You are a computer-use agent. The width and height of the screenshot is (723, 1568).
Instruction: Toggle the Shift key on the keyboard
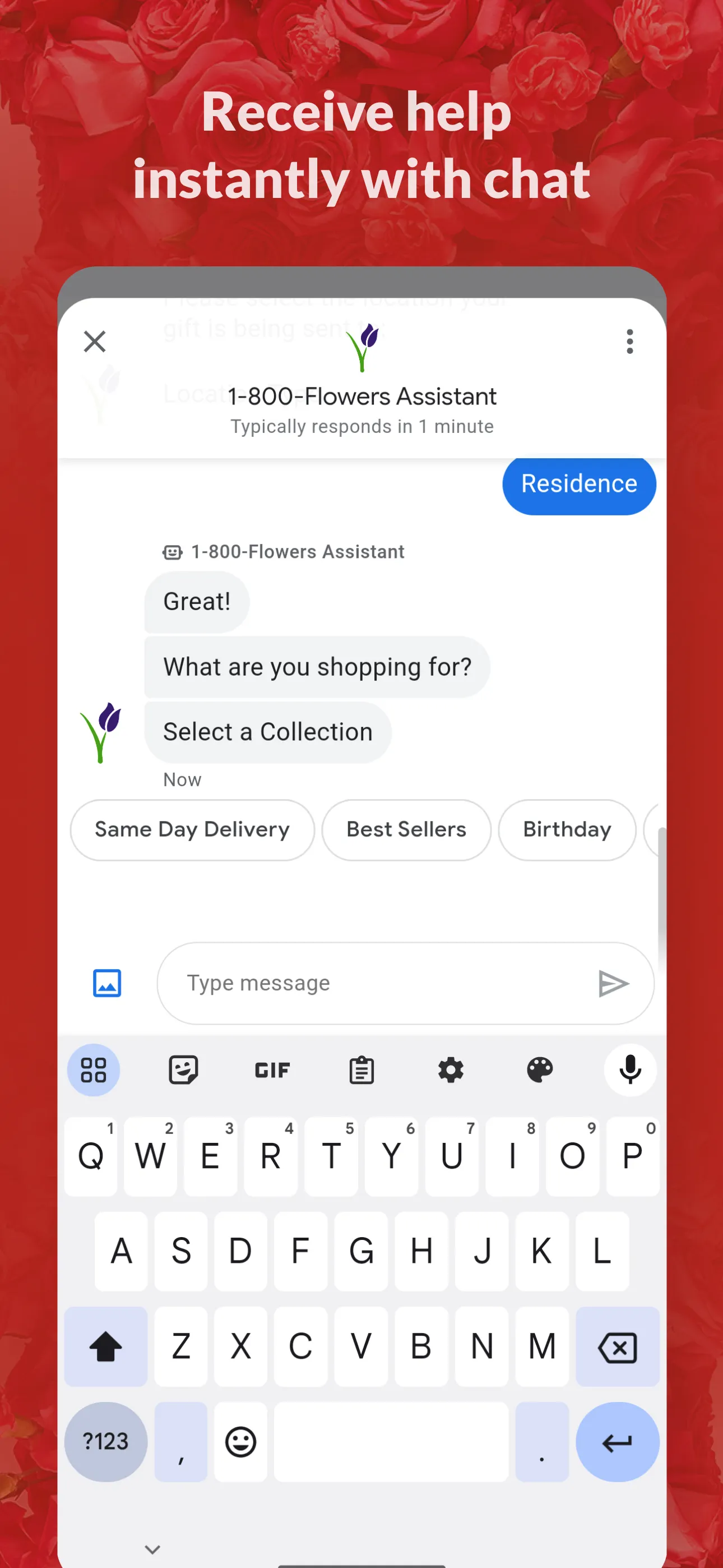105,1346
